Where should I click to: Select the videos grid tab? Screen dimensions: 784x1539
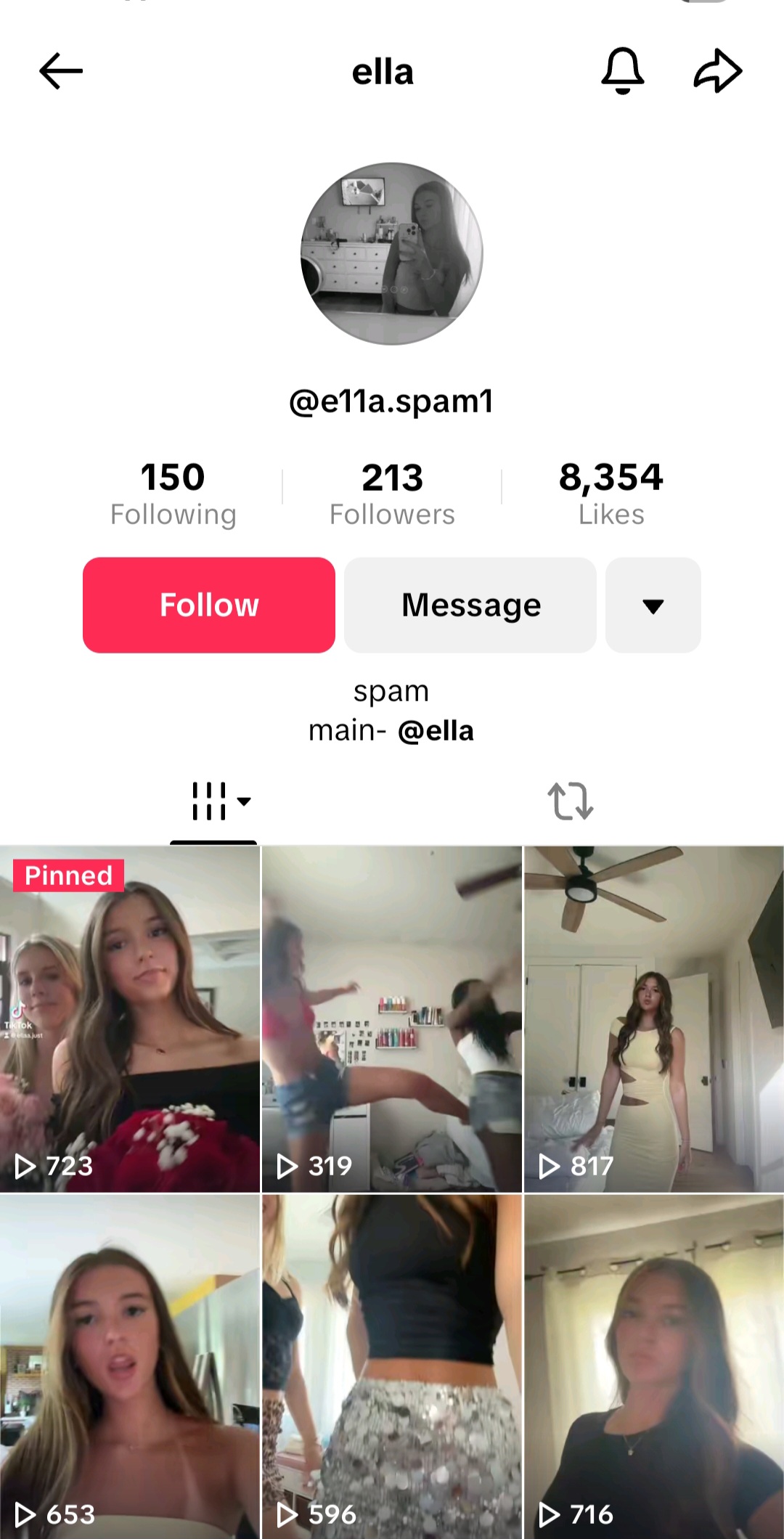tap(213, 801)
